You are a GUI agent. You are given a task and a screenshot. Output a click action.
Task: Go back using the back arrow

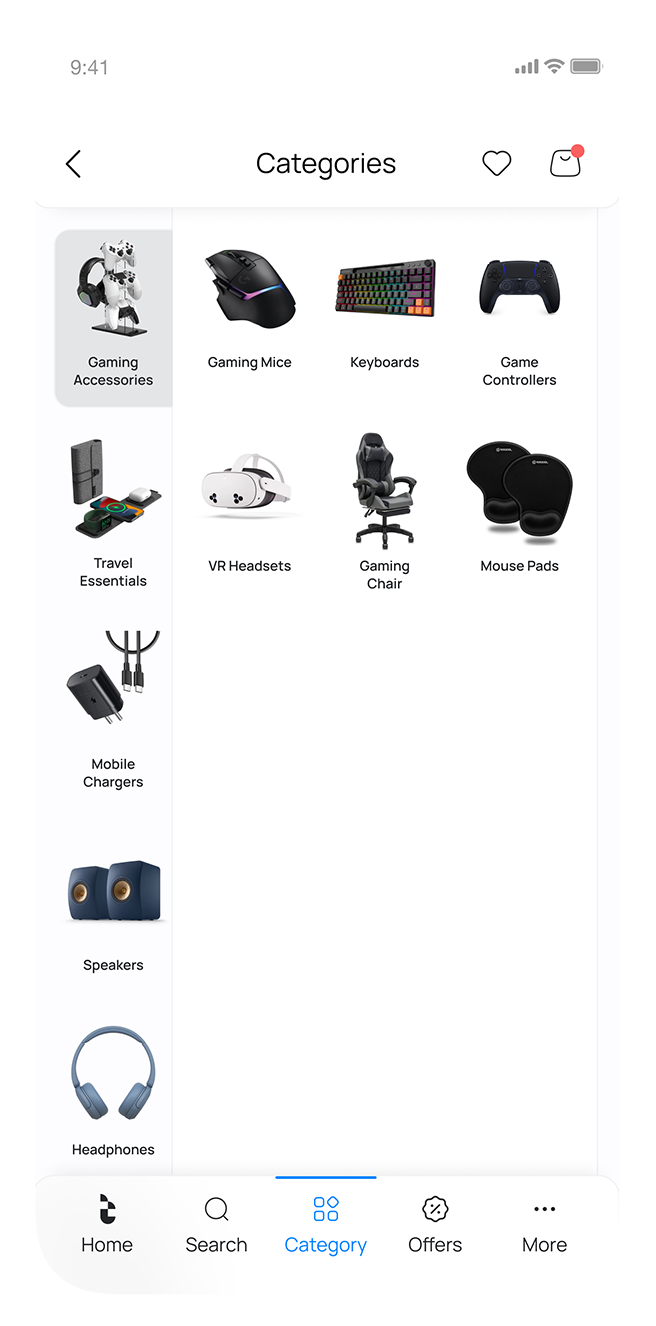click(x=73, y=164)
